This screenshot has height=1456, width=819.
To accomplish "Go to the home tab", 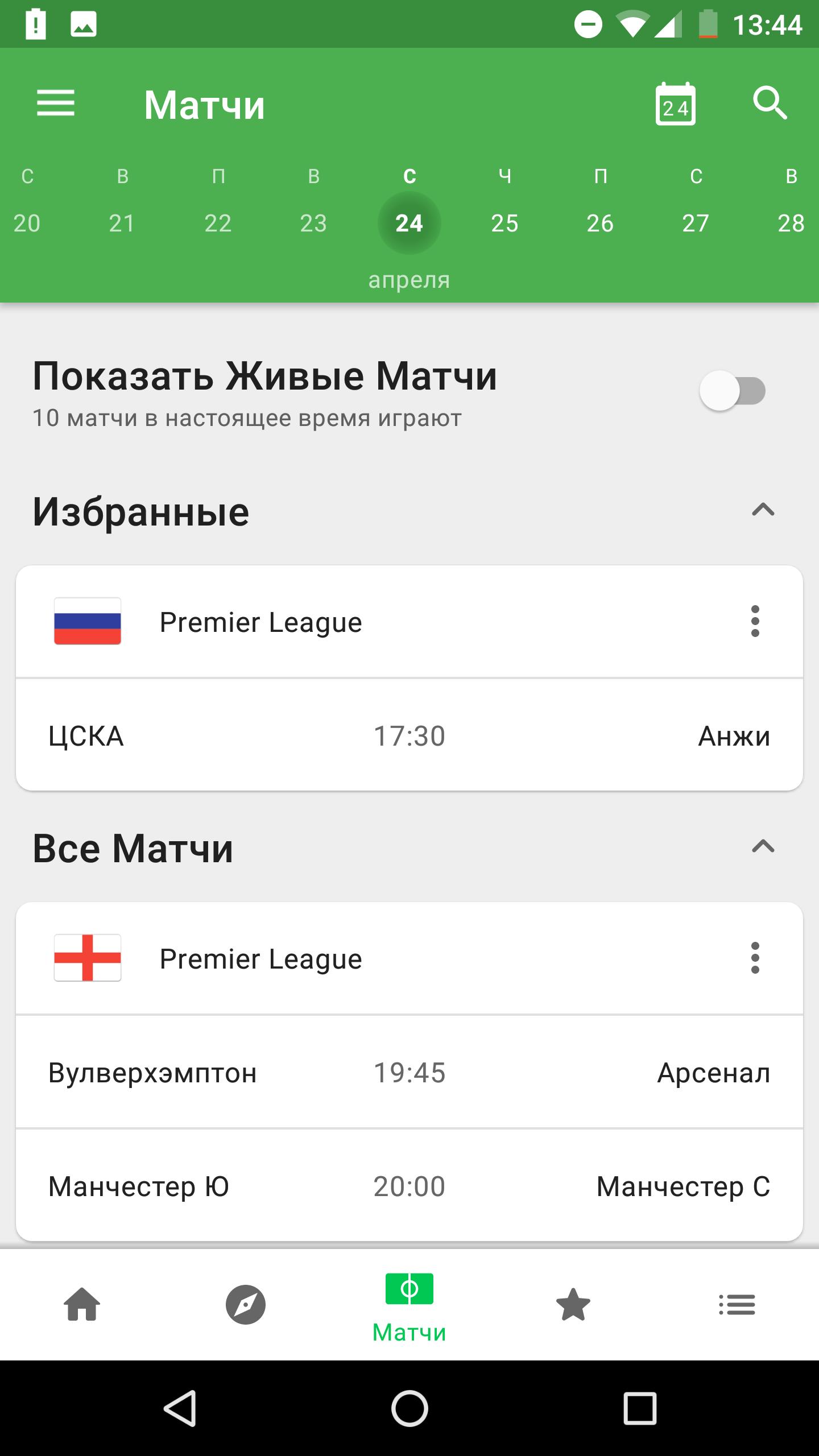I will (82, 1305).
